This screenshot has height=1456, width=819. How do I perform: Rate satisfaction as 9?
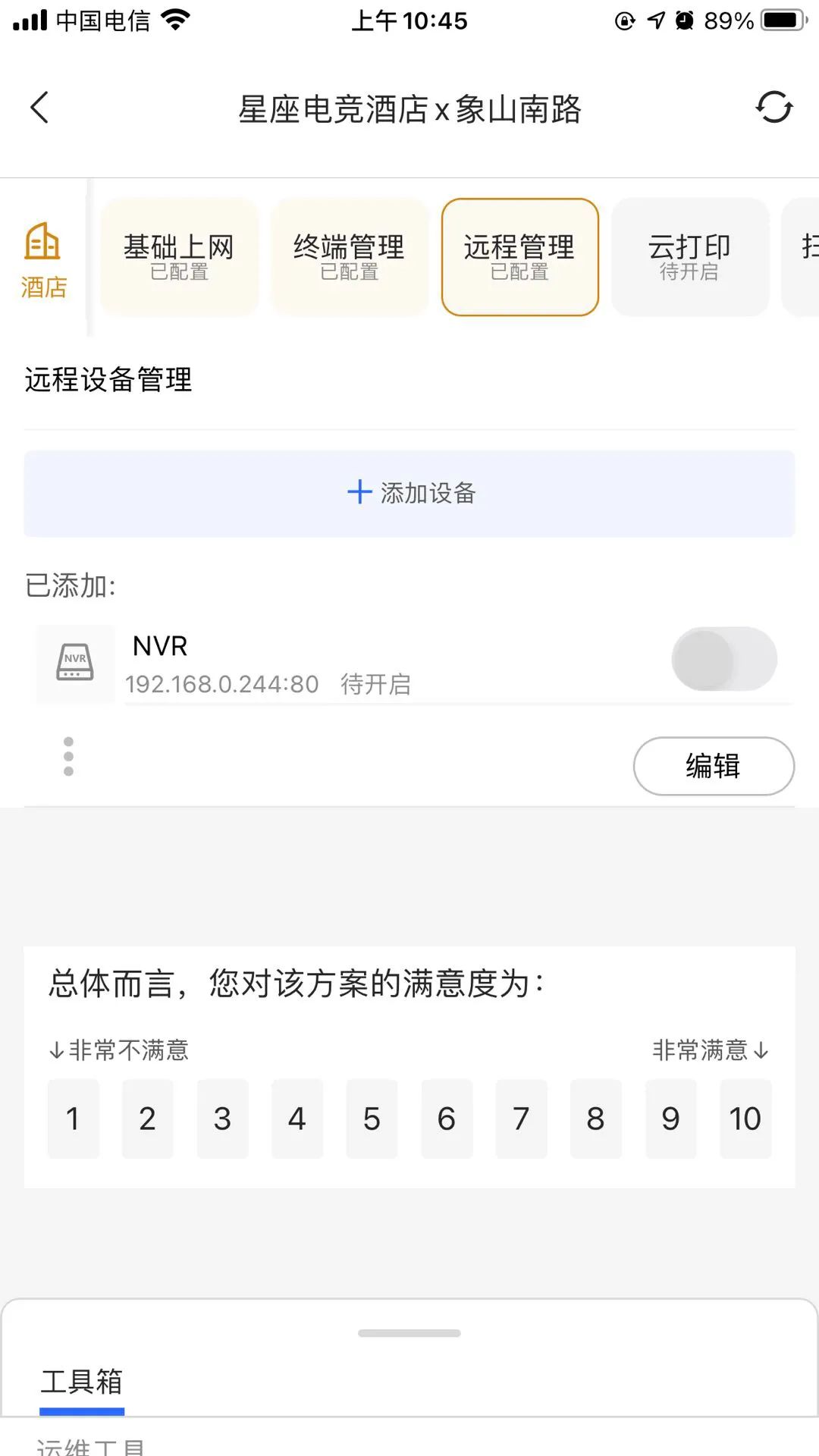[x=670, y=1119]
